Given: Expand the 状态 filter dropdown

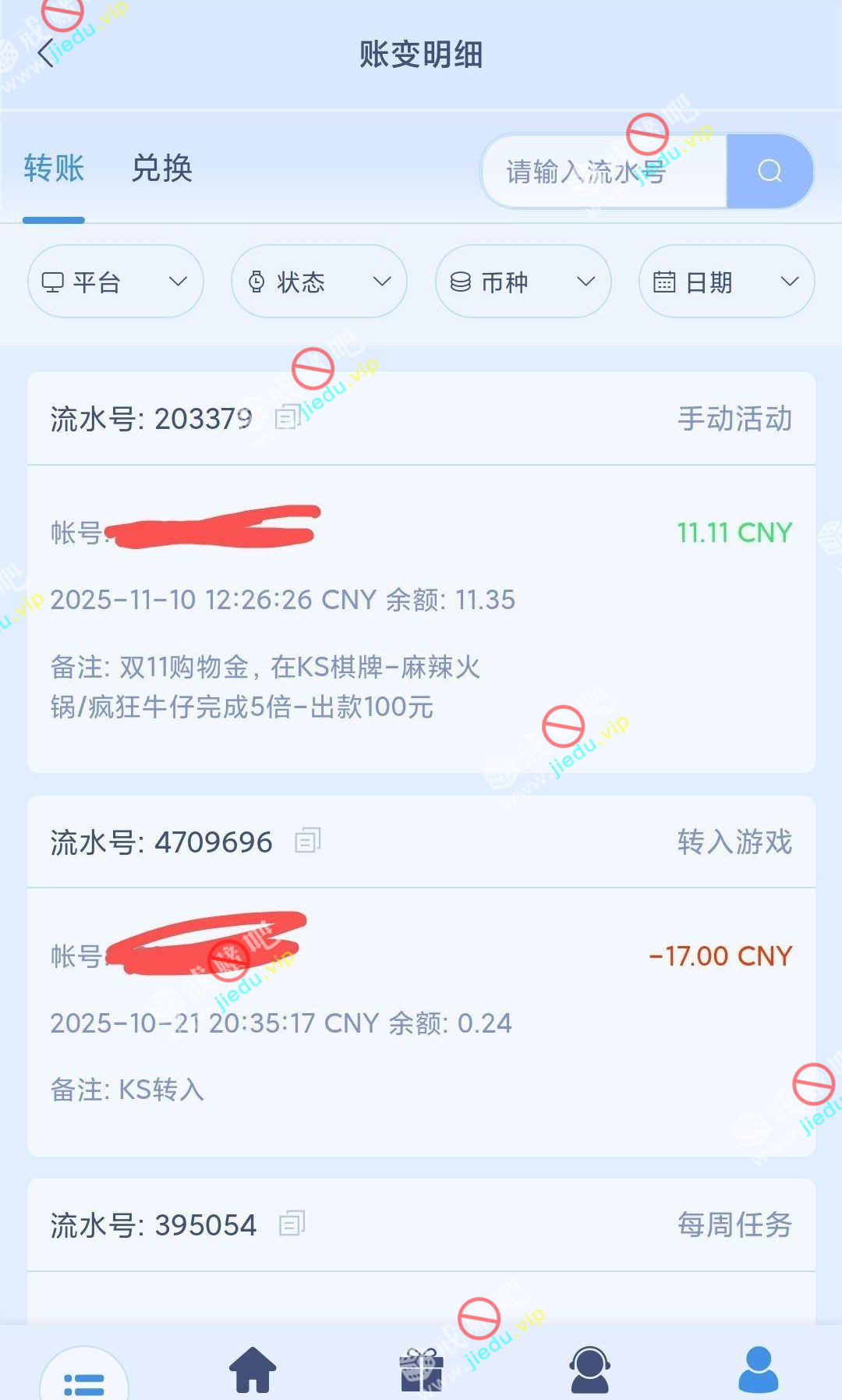Looking at the screenshot, I should (x=319, y=282).
